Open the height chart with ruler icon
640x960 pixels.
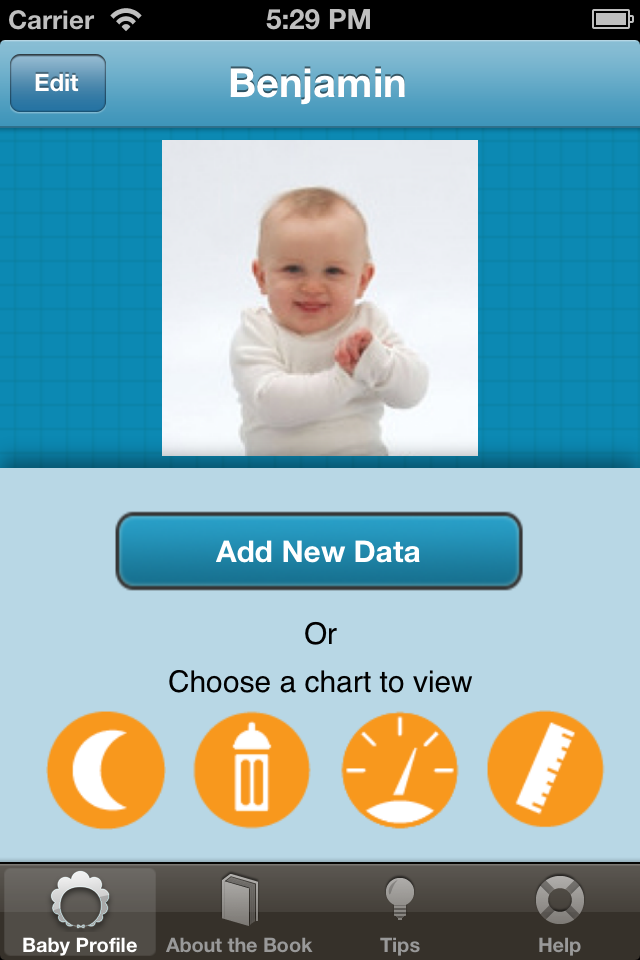[545, 770]
